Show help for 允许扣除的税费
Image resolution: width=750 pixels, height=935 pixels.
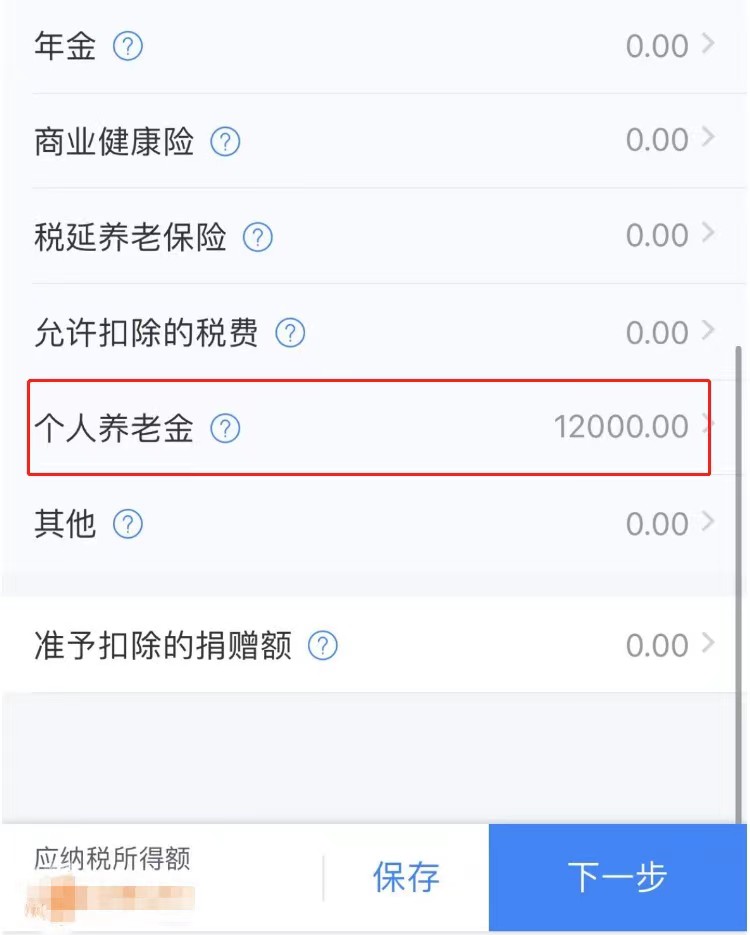tap(290, 332)
